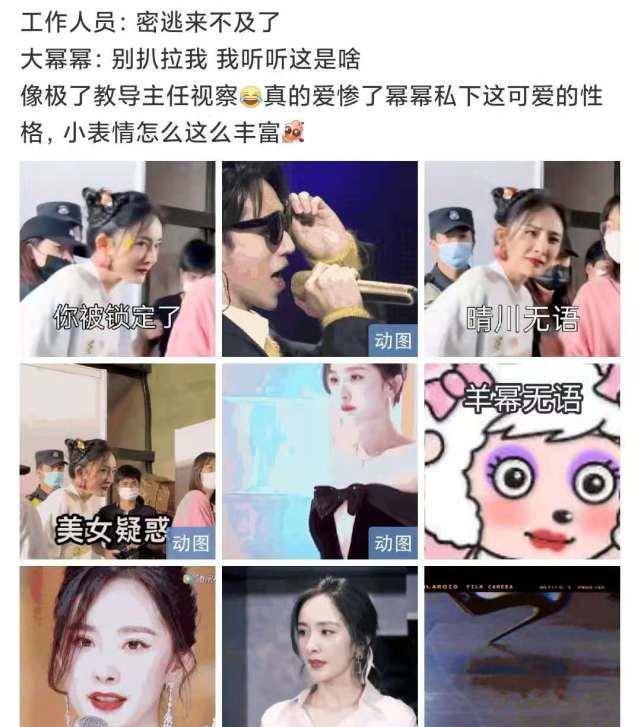
Task: Open the 羊幂无语 cartoon sheep image
Action: pos(522,461)
